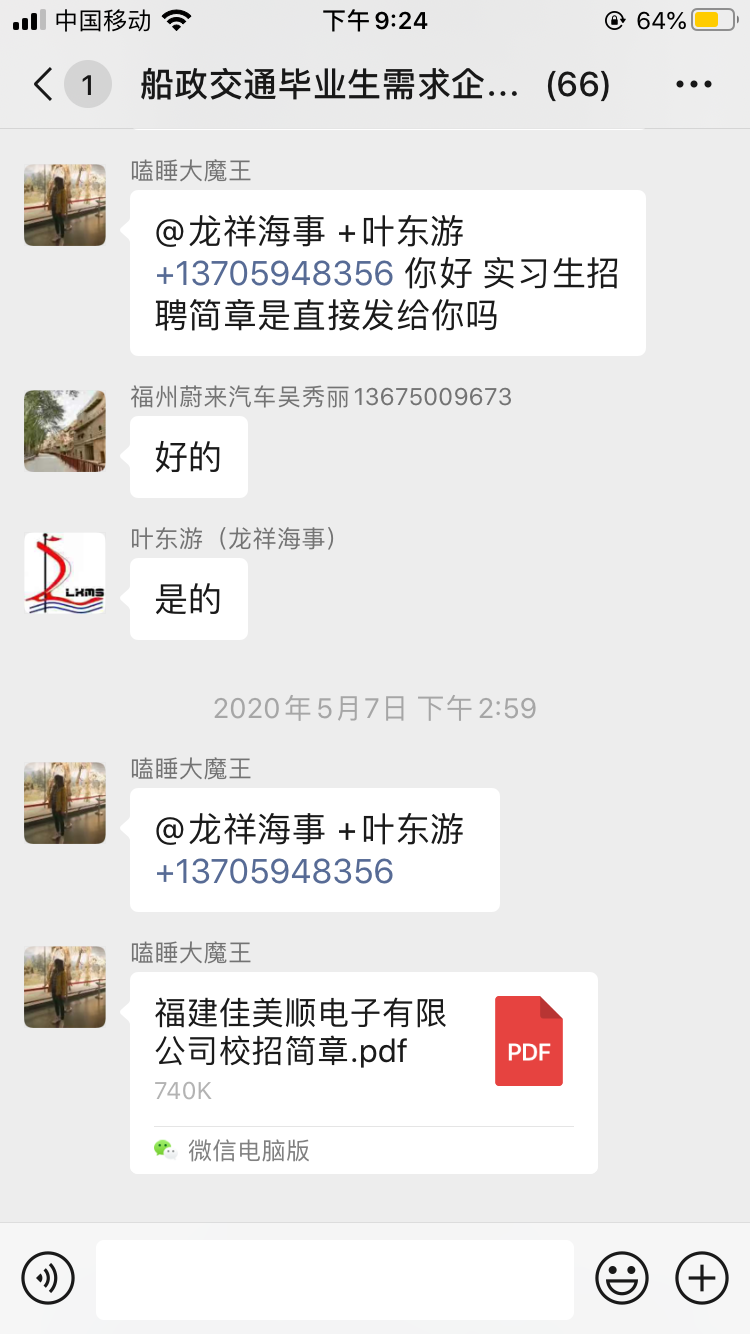Open the emoji sticker panel
Image resolution: width=750 pixels, height=1334 pixels.
(622, 1278)
